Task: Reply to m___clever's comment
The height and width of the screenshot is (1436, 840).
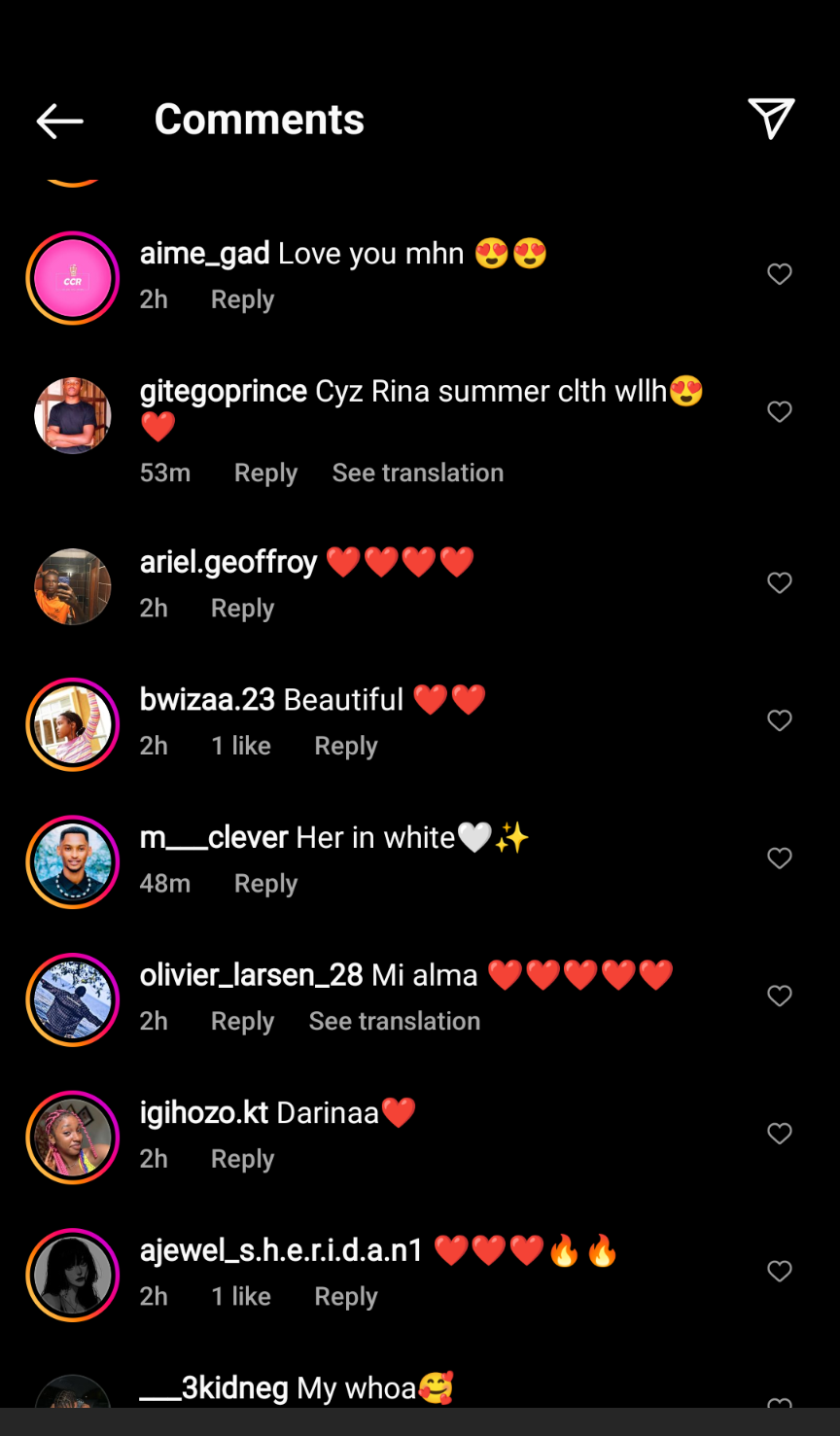Action: [x=265, y=884]
